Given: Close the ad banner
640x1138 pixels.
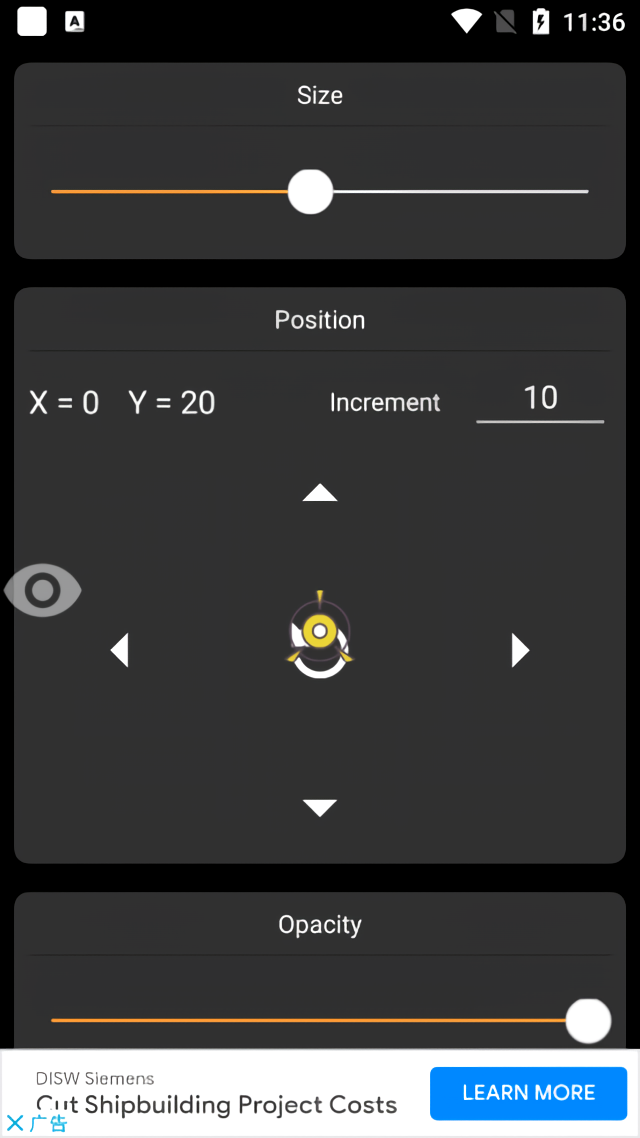Looking at the screenshot, I should [x=14, y=1123].
